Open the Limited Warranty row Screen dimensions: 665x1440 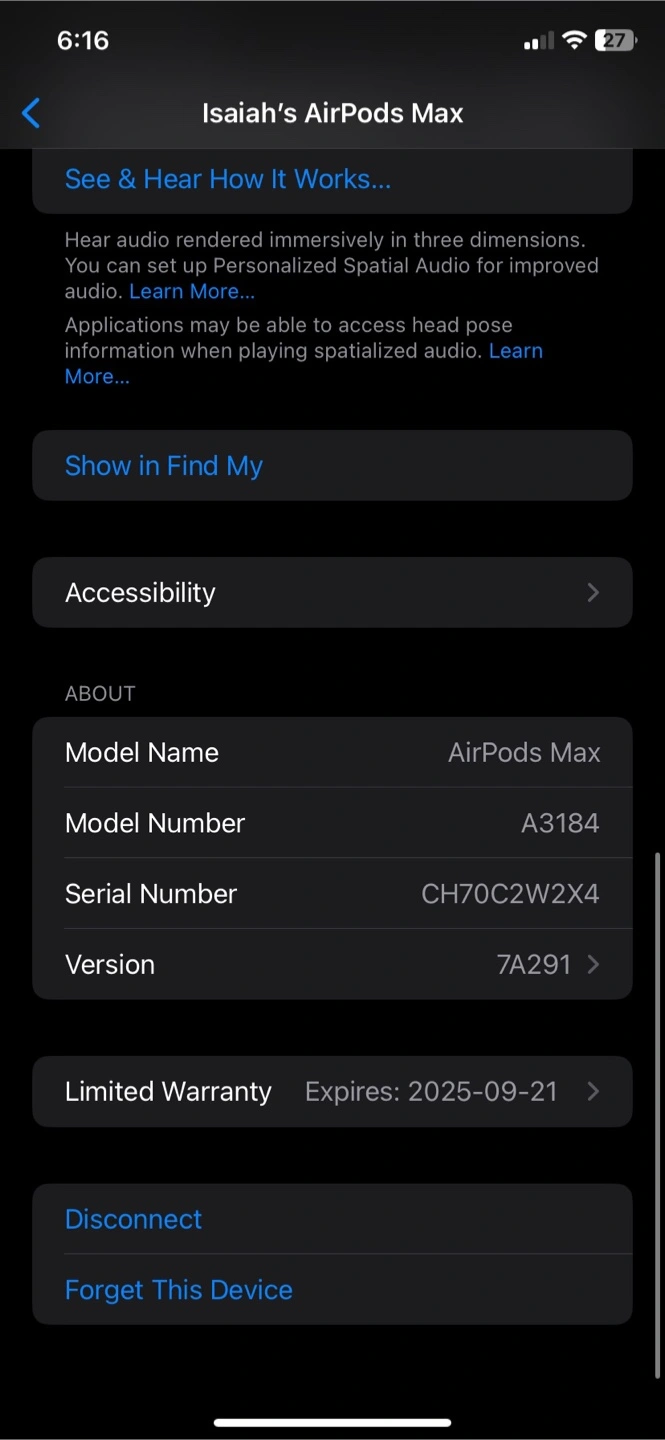point(332,1091)
